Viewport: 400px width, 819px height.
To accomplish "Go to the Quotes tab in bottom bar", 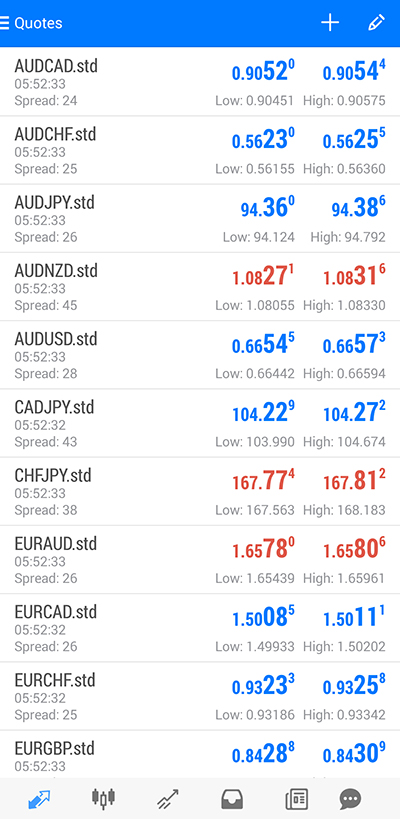I will (x=39, y=799).
